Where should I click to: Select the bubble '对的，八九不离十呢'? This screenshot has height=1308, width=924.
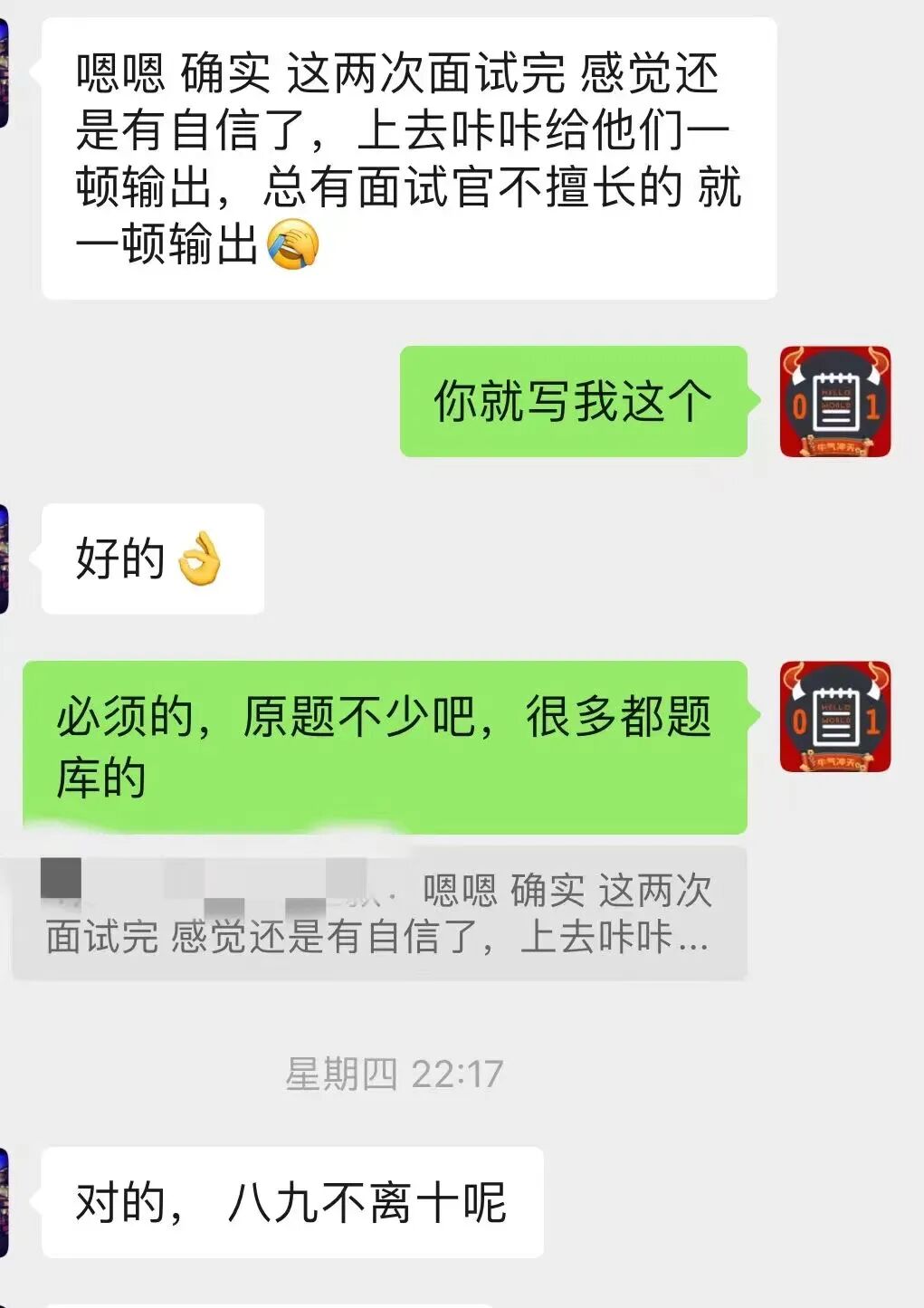(x=290, y=1199)
